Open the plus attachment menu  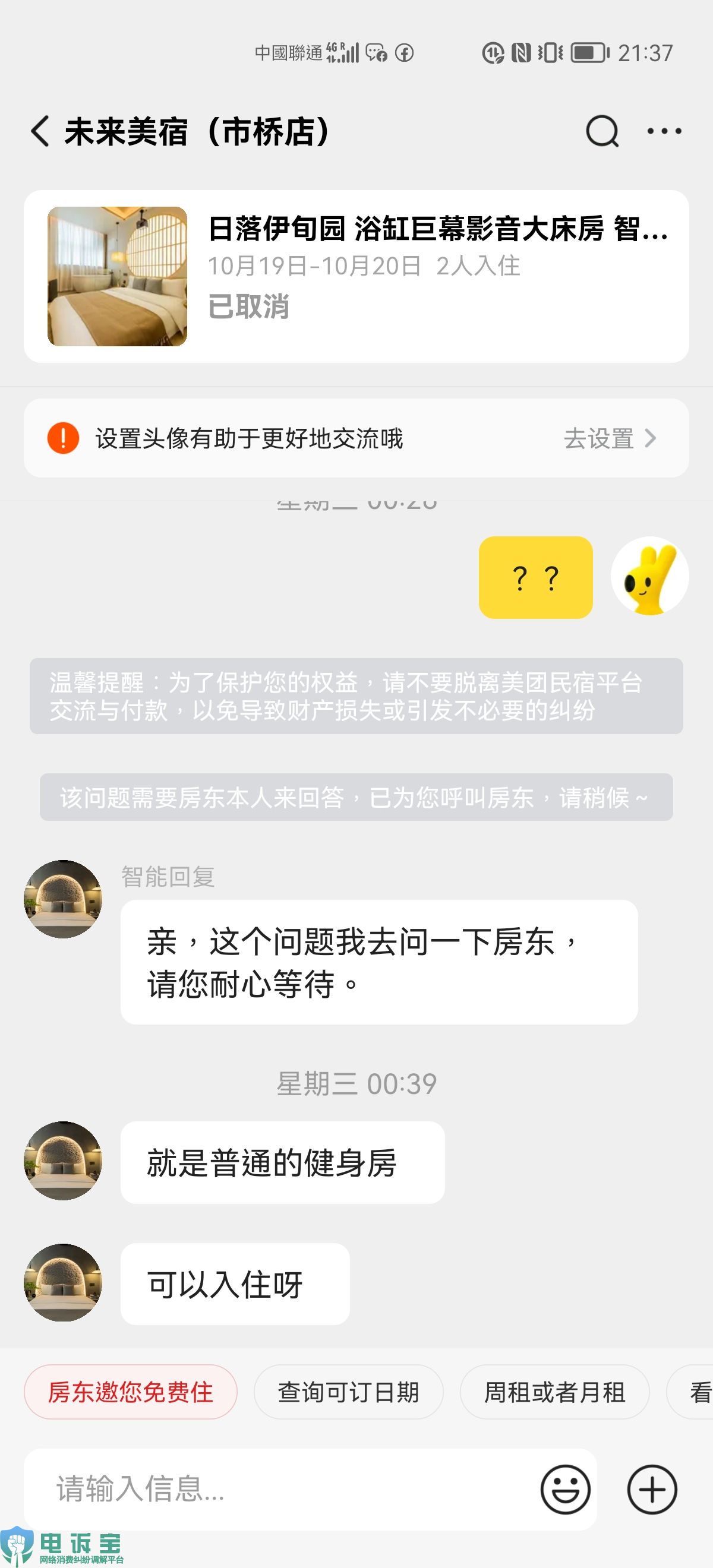pos(652,1490)
